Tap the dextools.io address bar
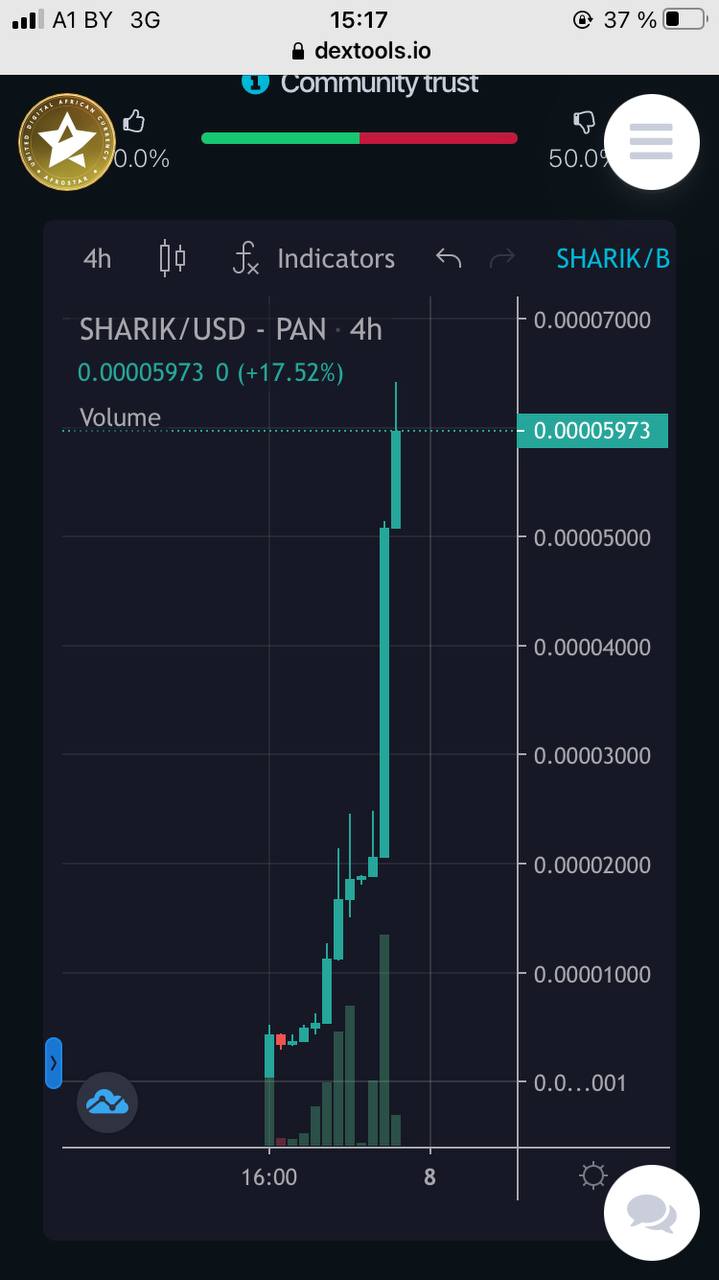This screenshot has height=1280, width=719. (360, 50)
